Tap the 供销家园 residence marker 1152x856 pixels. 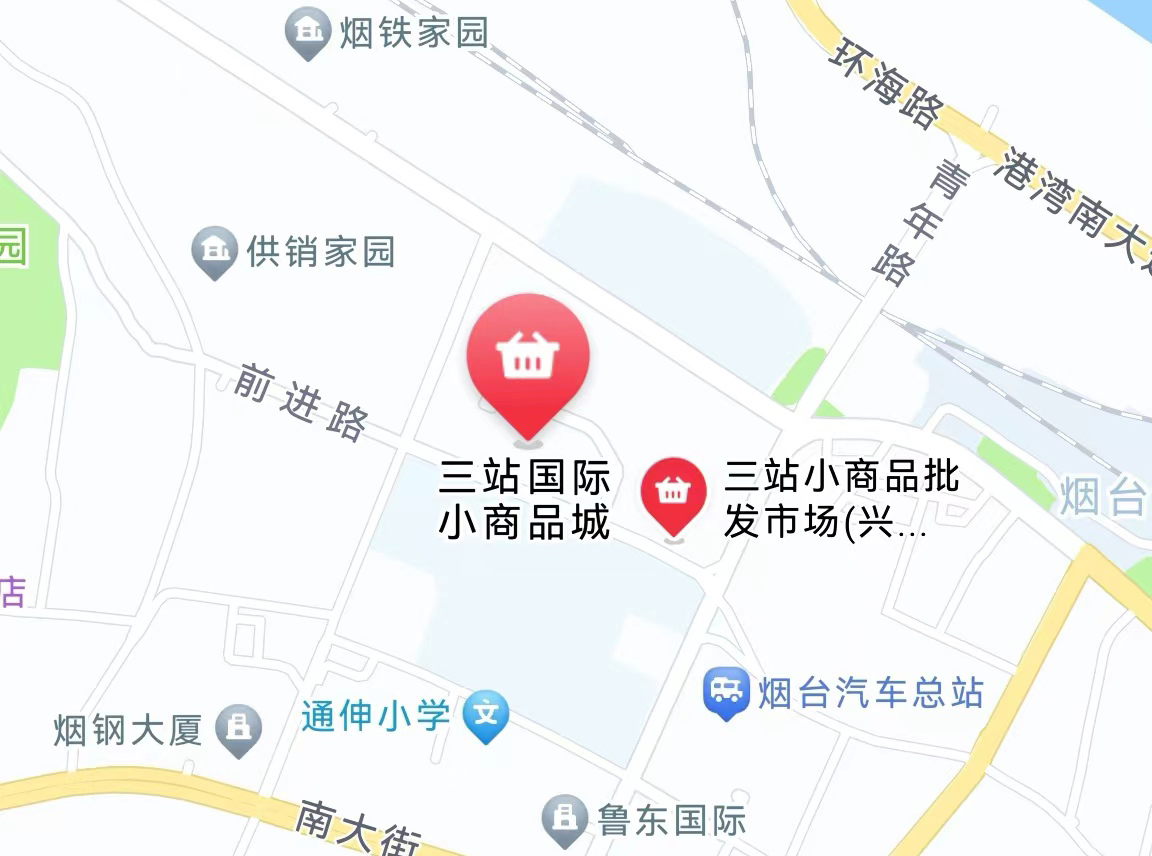click(214, 251)
